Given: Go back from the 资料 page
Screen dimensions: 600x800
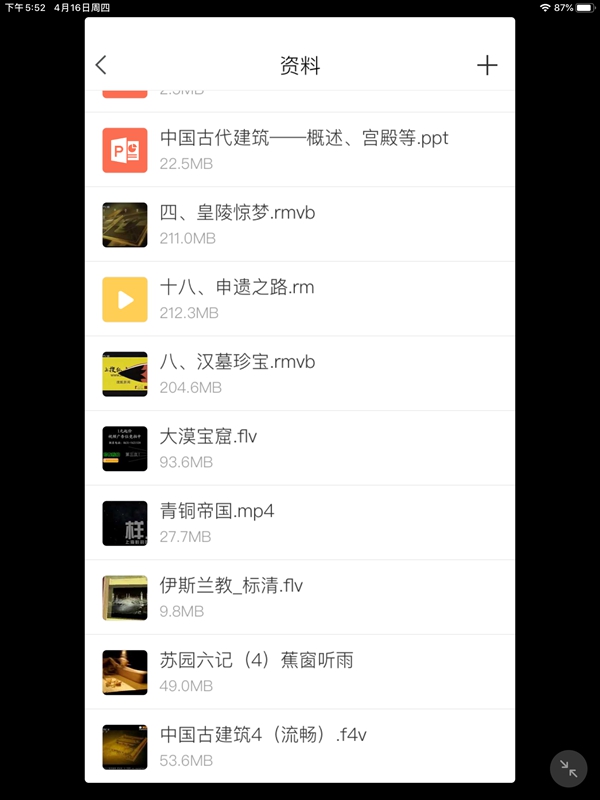Looking at the screenshot, I should [x=101, y=66].
